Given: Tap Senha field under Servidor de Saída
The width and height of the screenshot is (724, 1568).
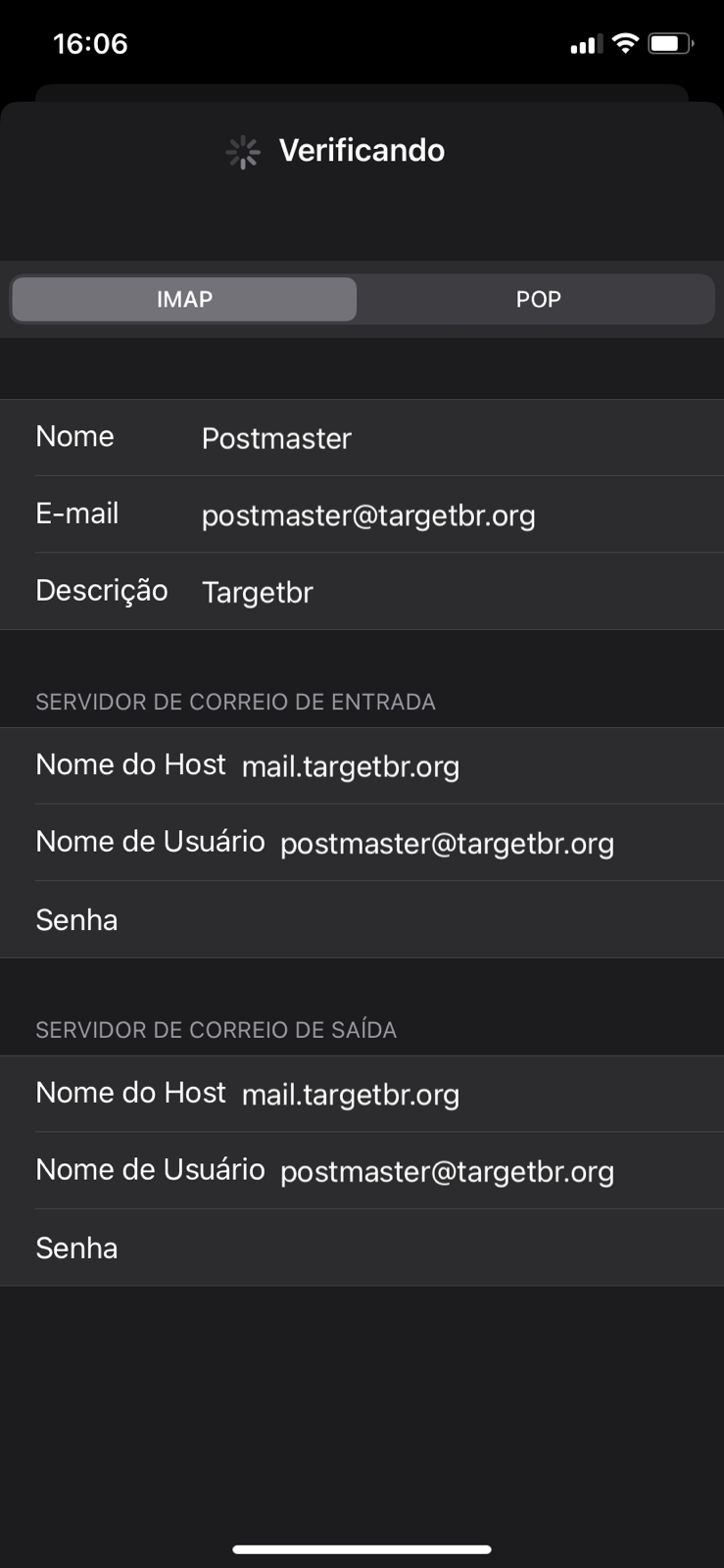Looking at the screenshot, I should point(362,1249).
